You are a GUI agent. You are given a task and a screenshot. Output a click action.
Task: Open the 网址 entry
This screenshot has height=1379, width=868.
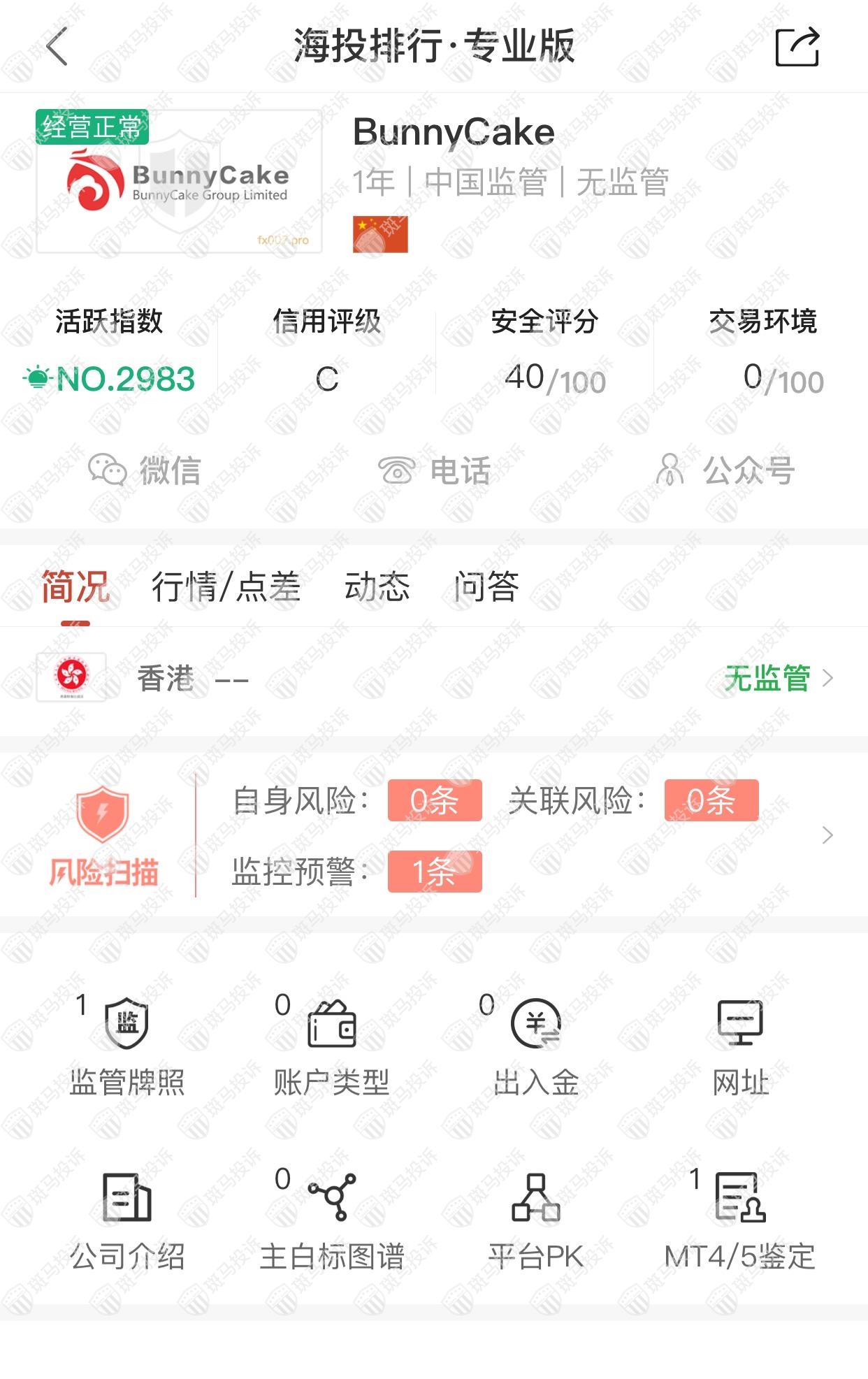coord(740,1045)
